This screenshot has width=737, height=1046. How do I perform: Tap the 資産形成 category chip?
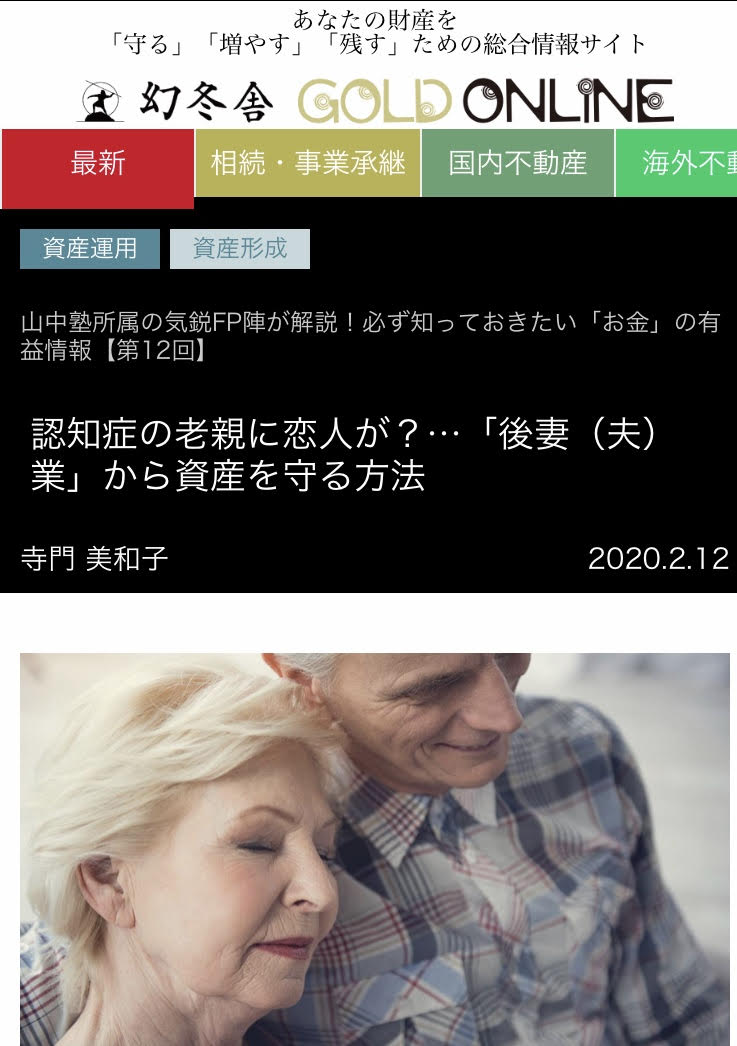239,249
